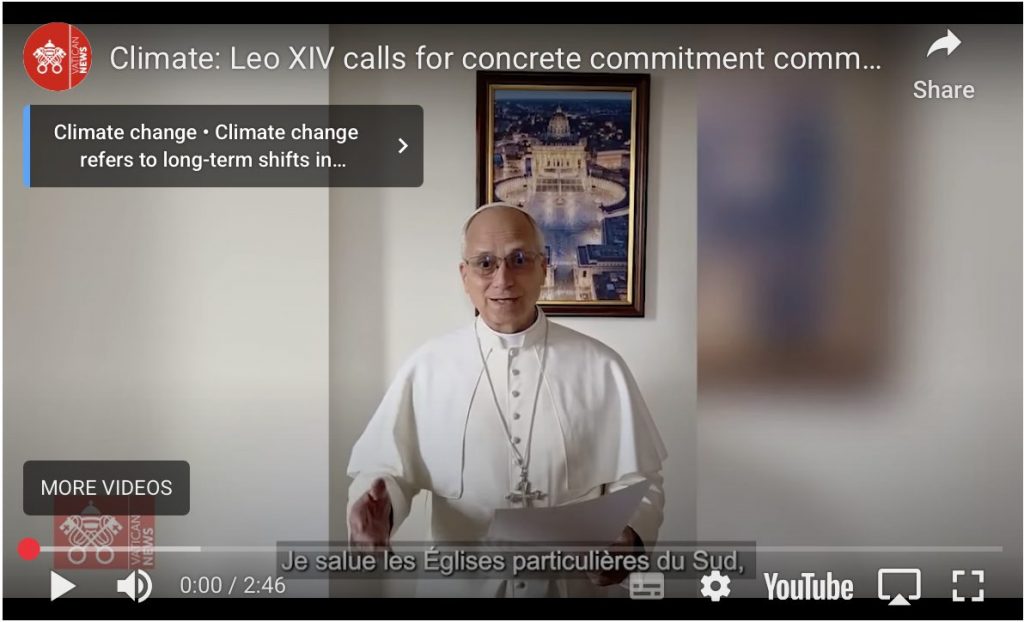Cast video with AirPlay icon
The width and height of the screenshot is (1024, 622).
coord(899,586)
